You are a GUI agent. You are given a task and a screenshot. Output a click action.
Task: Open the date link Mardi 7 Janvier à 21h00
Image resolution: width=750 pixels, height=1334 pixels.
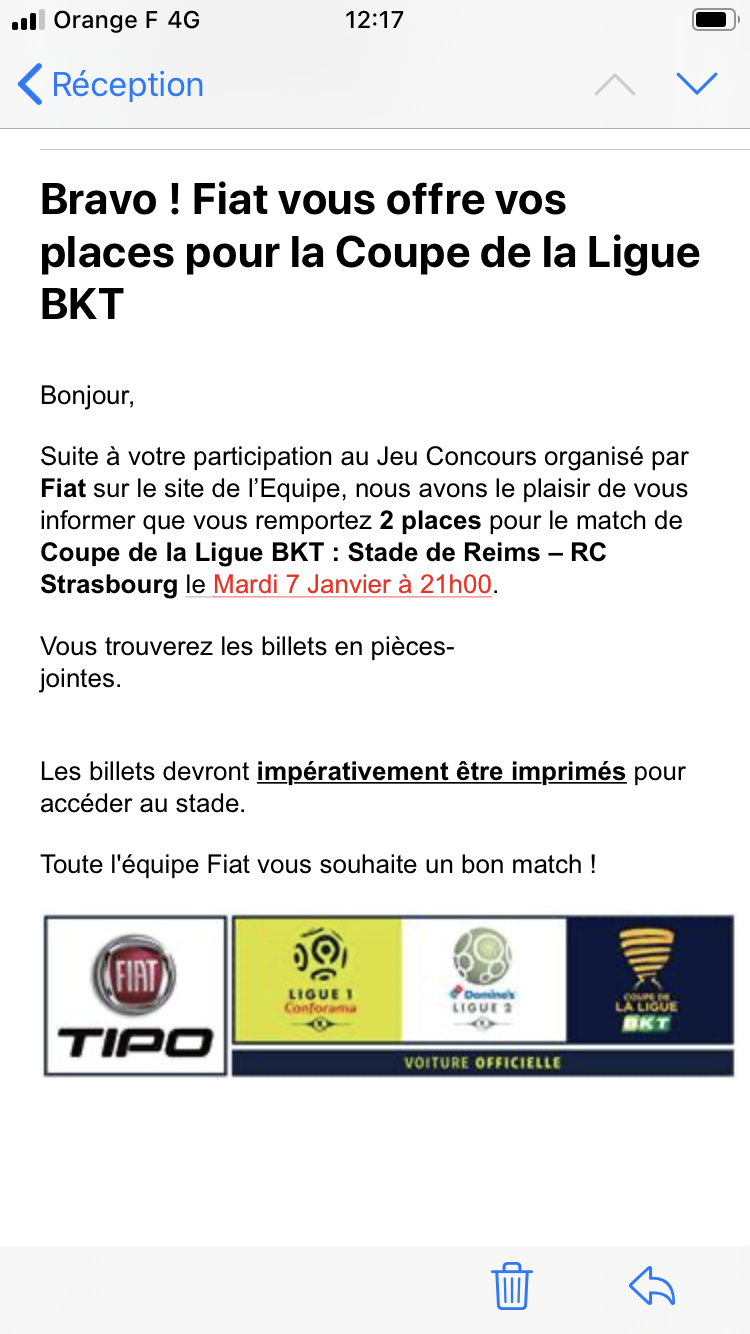(x=352, y=584)
